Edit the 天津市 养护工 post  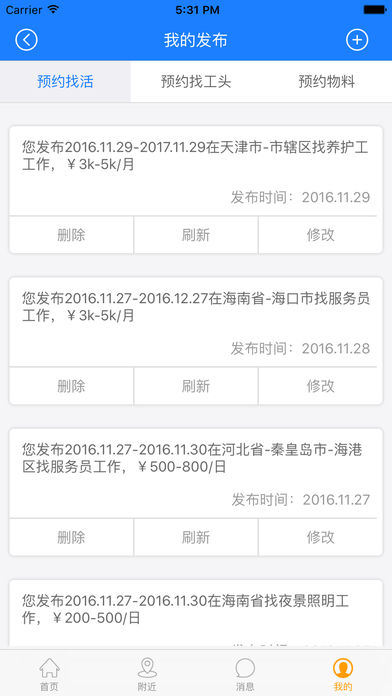click(320, 235)
